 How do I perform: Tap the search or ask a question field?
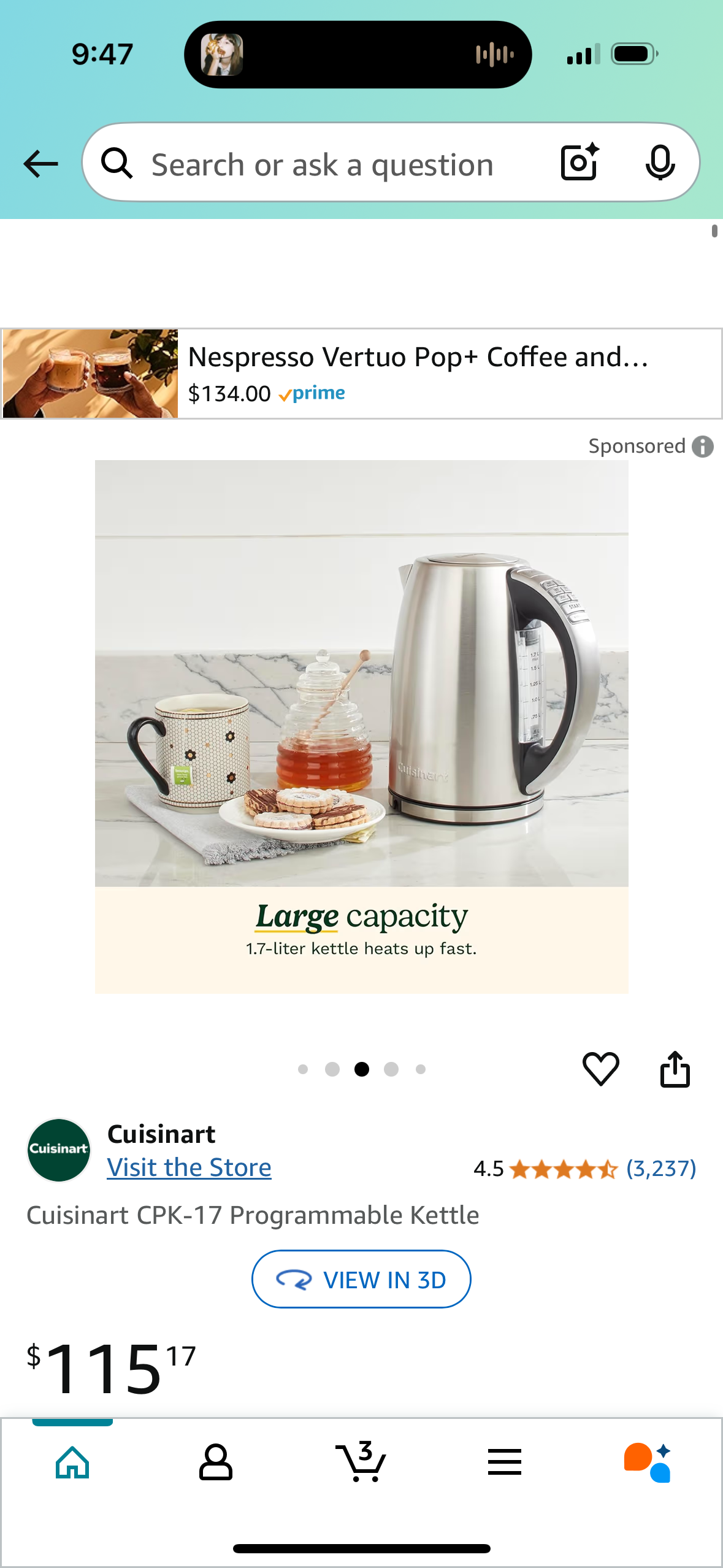pyautogui.click(x=322, y=165)
